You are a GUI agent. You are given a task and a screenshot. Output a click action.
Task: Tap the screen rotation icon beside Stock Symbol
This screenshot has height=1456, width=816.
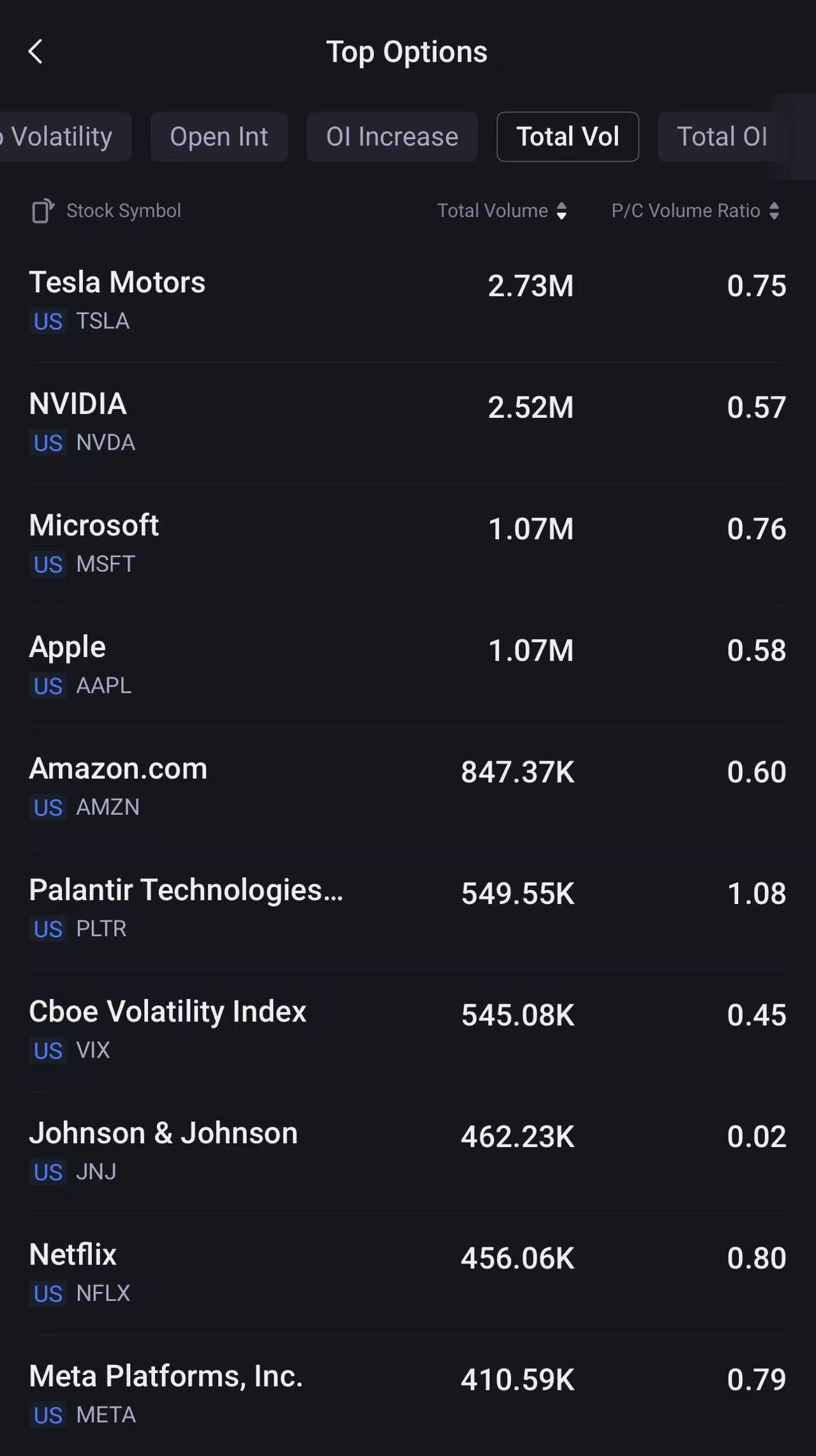(x=42, y=210)
